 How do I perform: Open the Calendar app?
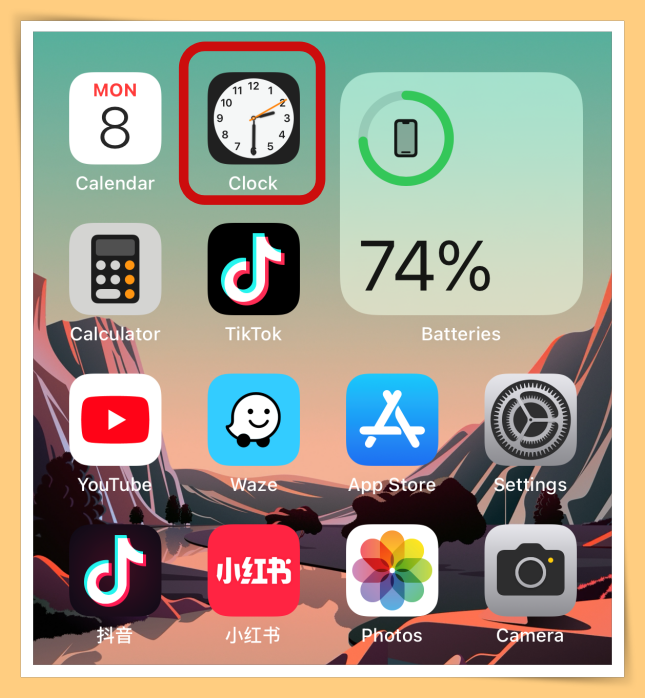tap(115, 118)
